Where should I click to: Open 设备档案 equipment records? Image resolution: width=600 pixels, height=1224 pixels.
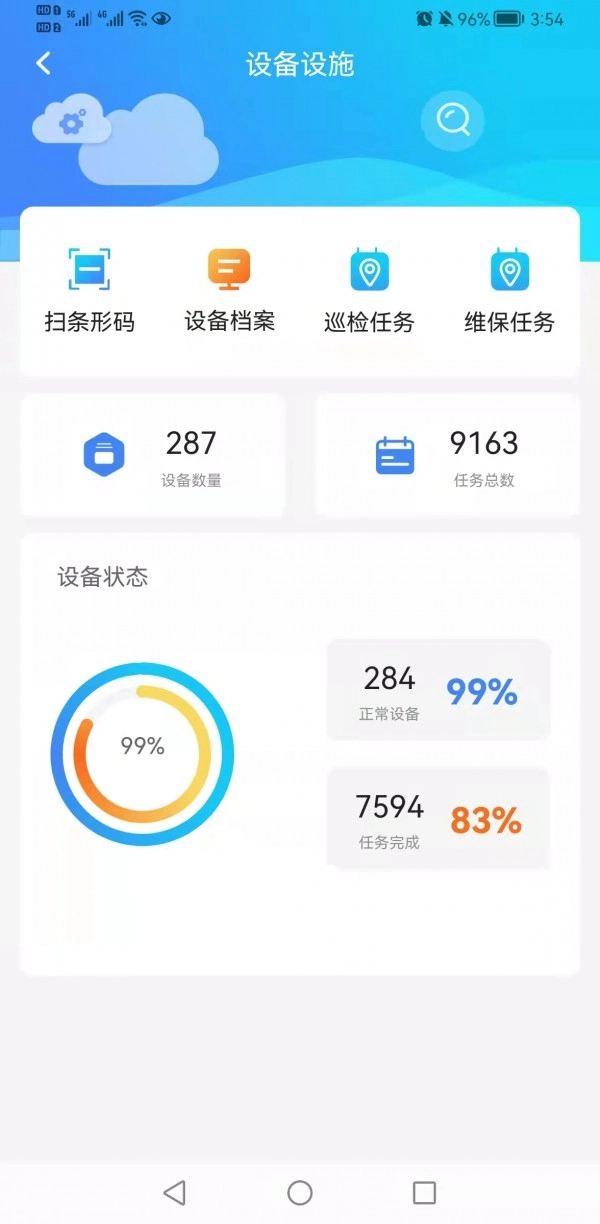(229, 290)
